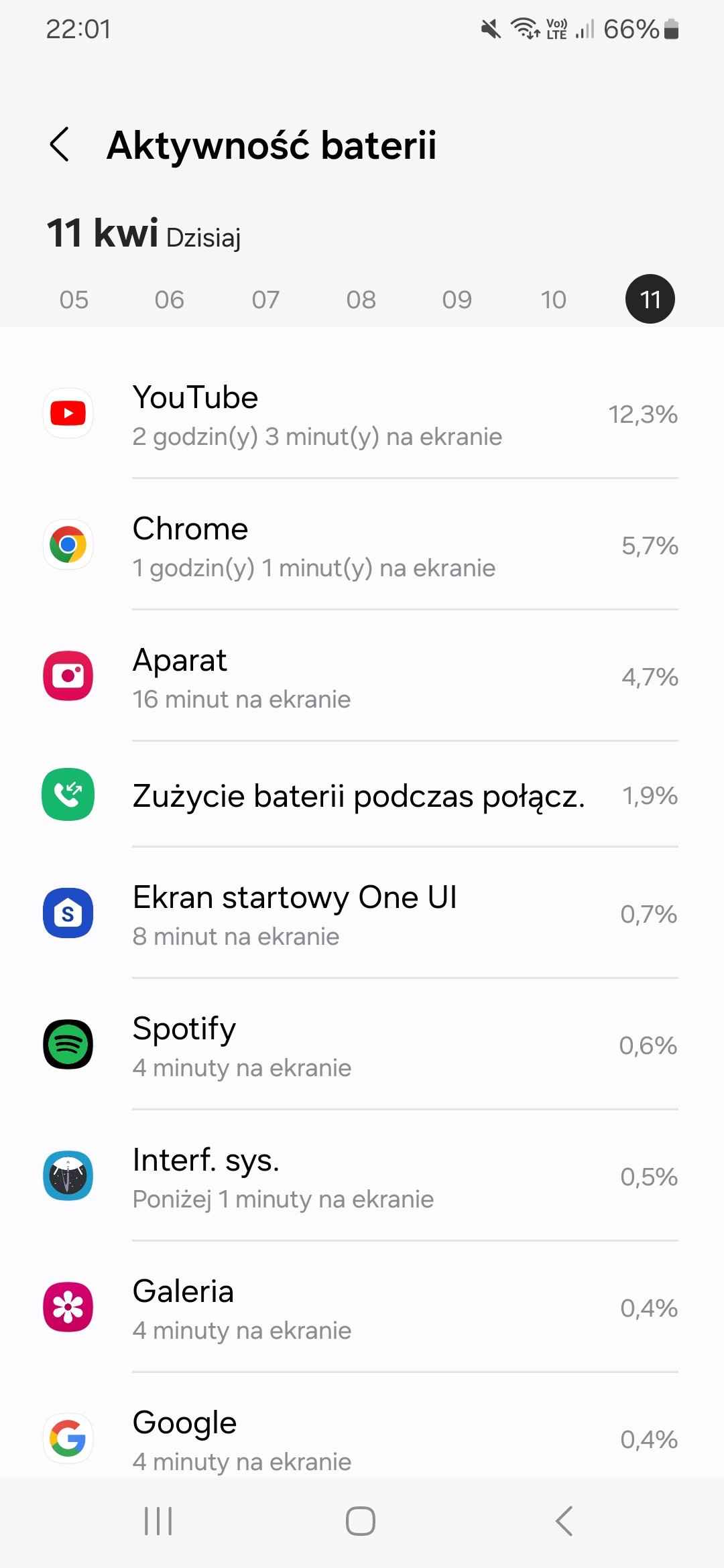The image size is (724, 1568).
Task: Switch to day 07
Action: 265,300
